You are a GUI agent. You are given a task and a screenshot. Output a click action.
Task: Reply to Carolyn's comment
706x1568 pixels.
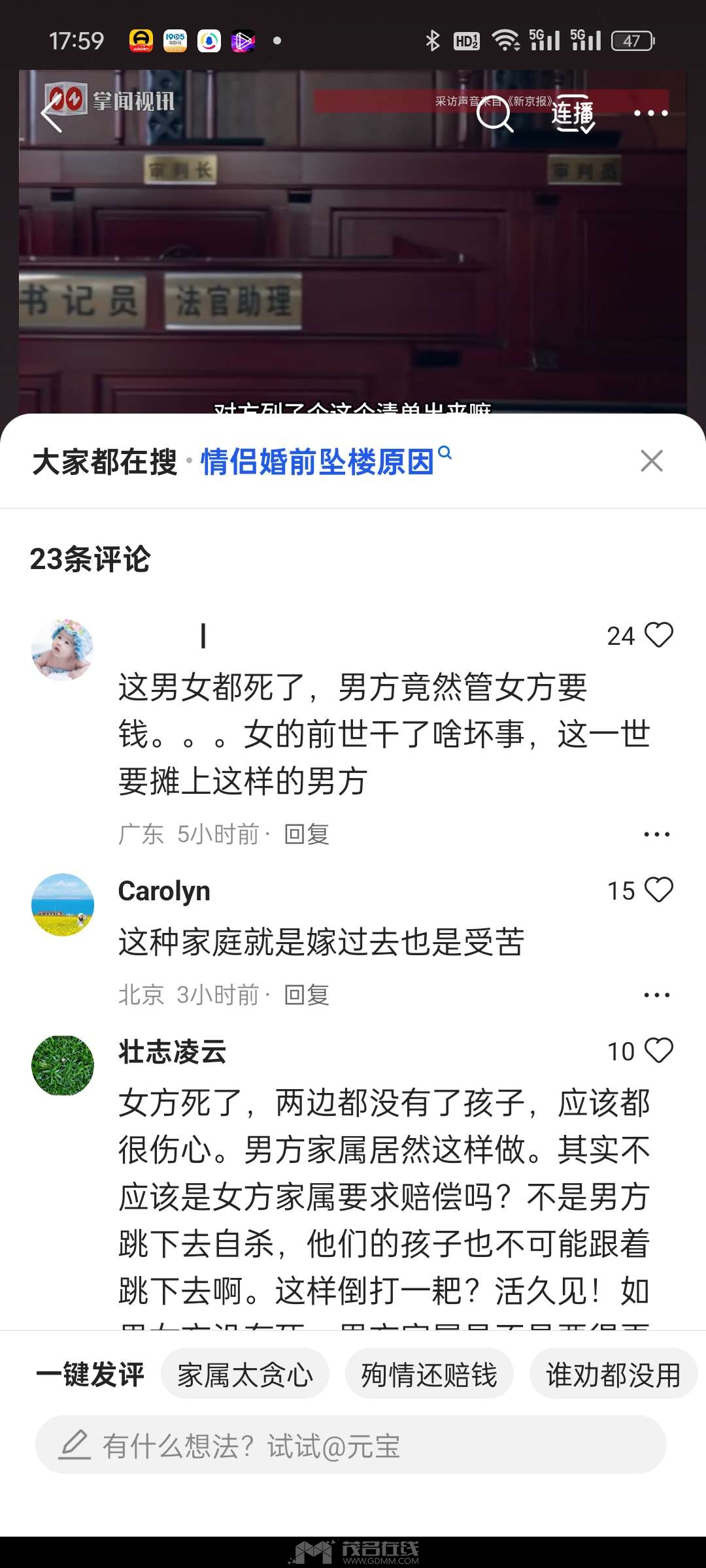click(x=306, y=995)
